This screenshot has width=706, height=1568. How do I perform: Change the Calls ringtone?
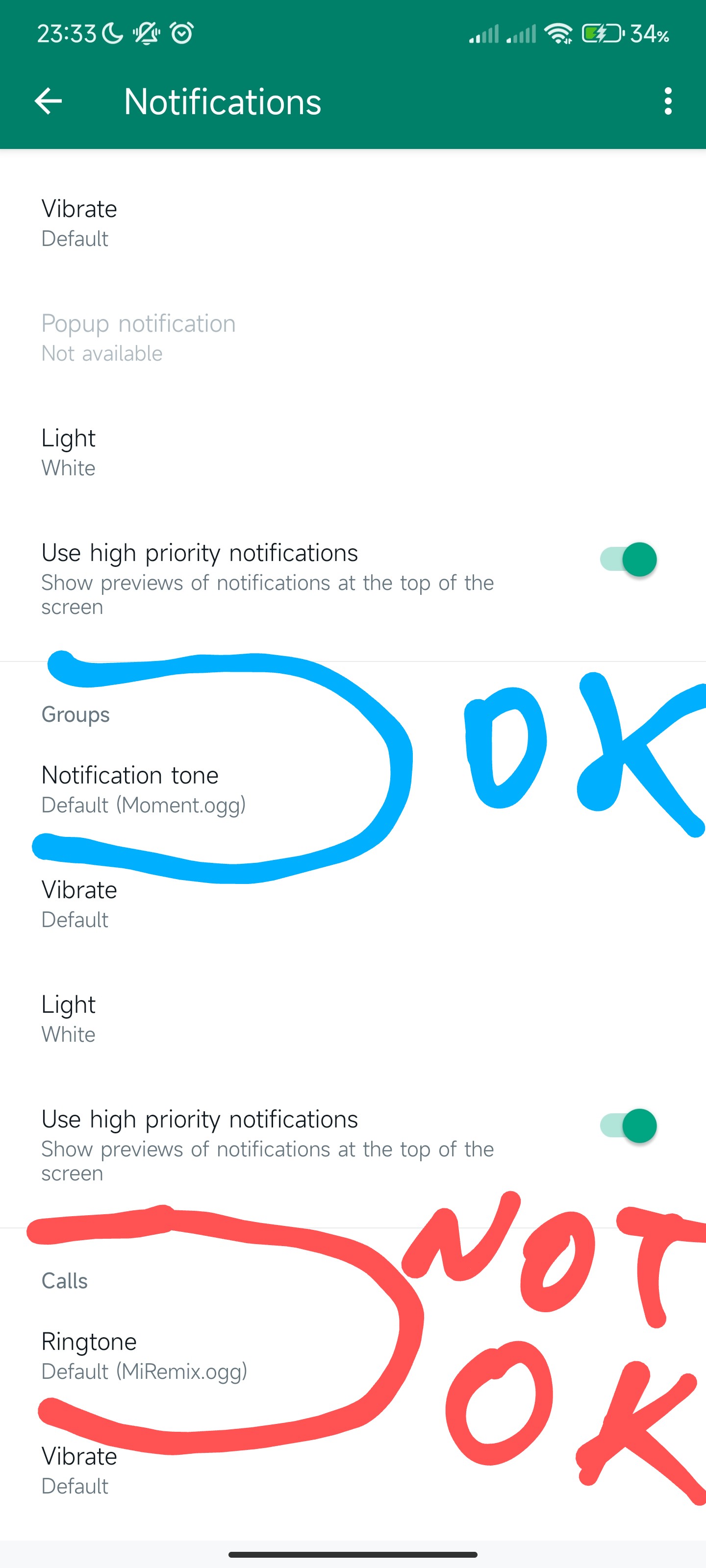(144, 1355)
